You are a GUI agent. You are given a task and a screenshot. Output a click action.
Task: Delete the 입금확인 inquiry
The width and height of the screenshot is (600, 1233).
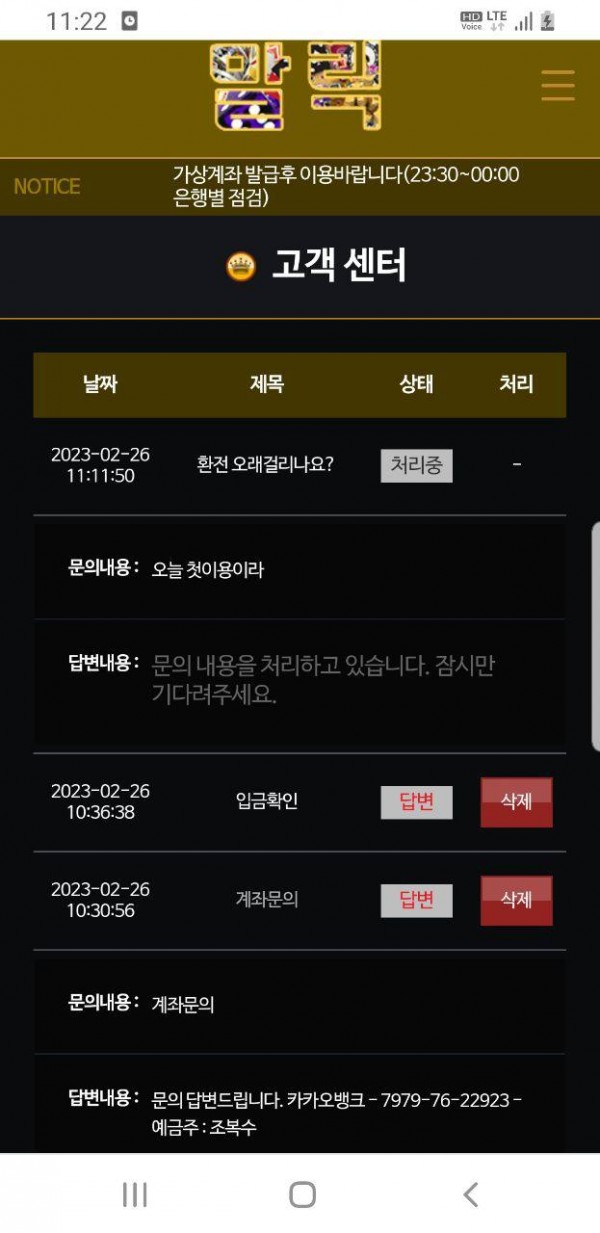(516, 802)
